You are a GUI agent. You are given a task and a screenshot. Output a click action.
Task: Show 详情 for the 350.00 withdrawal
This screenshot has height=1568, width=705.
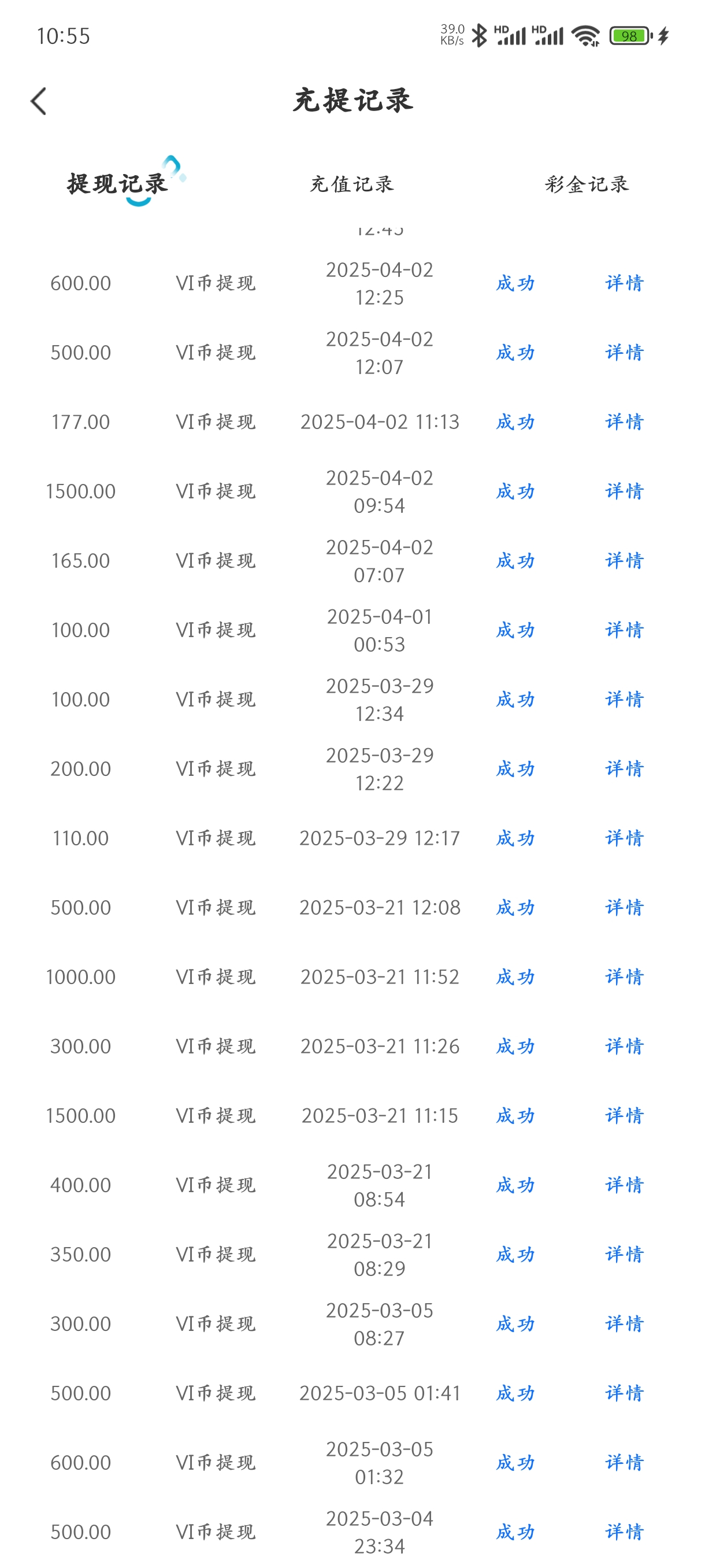point(624,1255)
